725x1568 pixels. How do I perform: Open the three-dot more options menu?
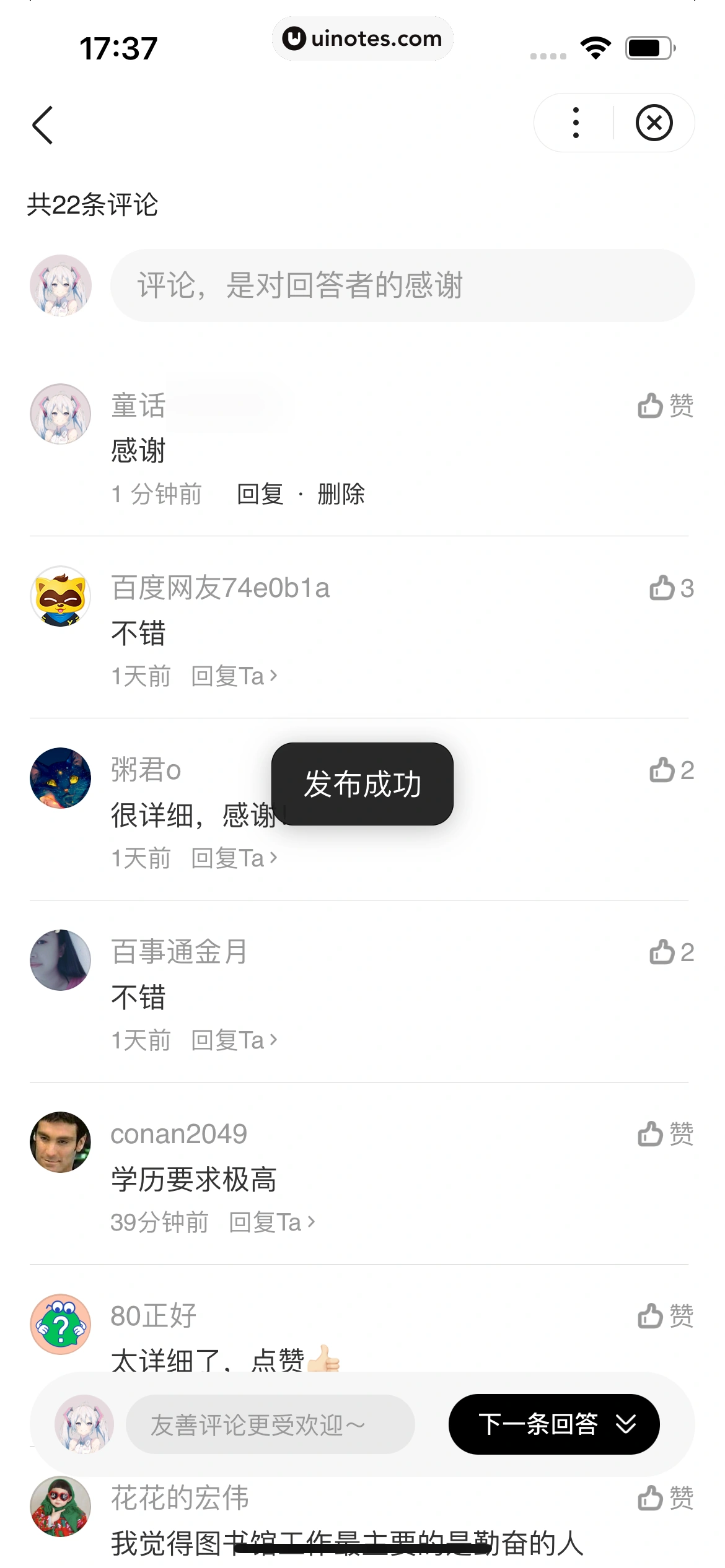click(575, 122)
